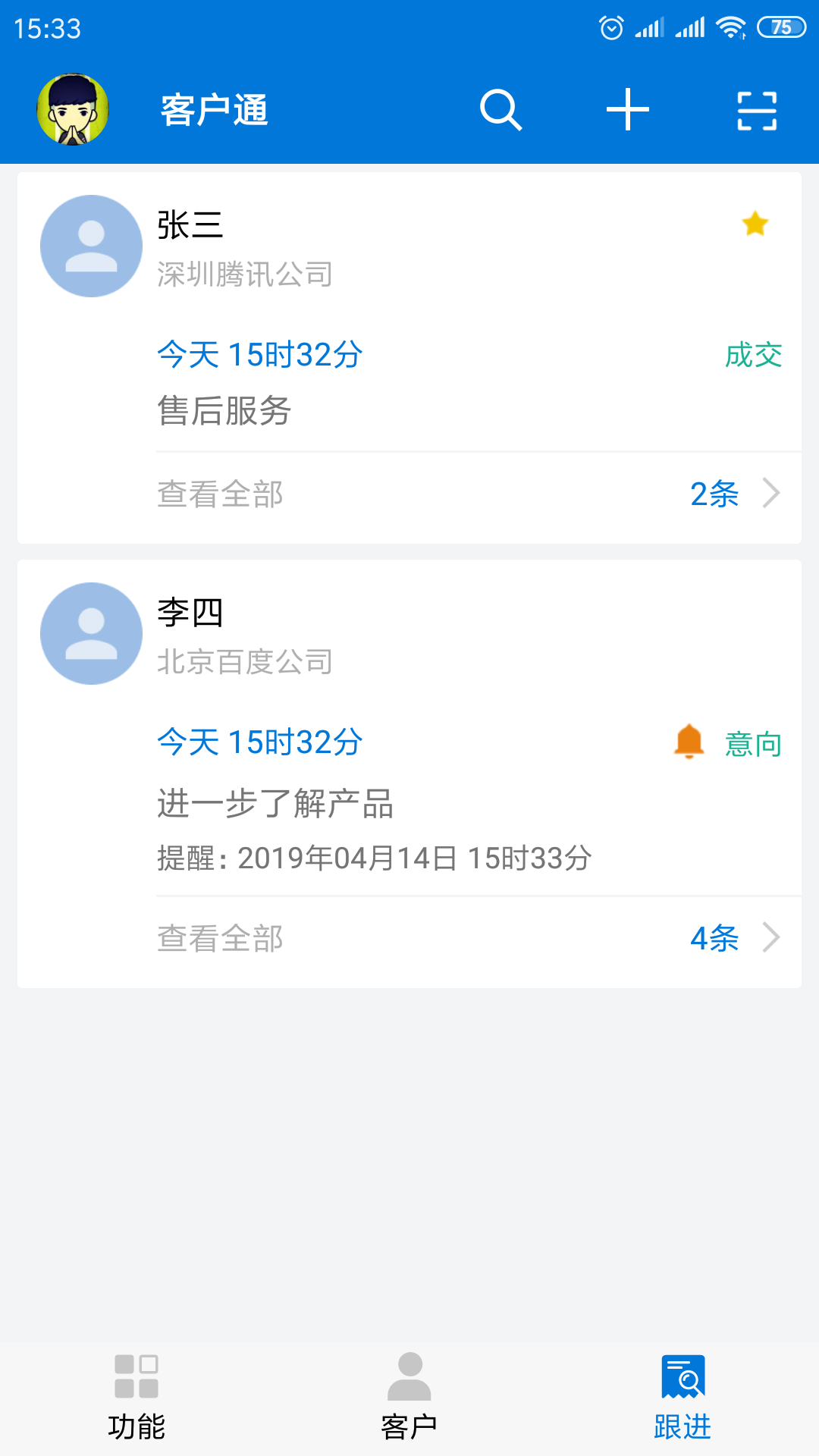819x1456 pixels.
Task: Expand 张三's follow-up records via the chevron
Action: (772, 494)
